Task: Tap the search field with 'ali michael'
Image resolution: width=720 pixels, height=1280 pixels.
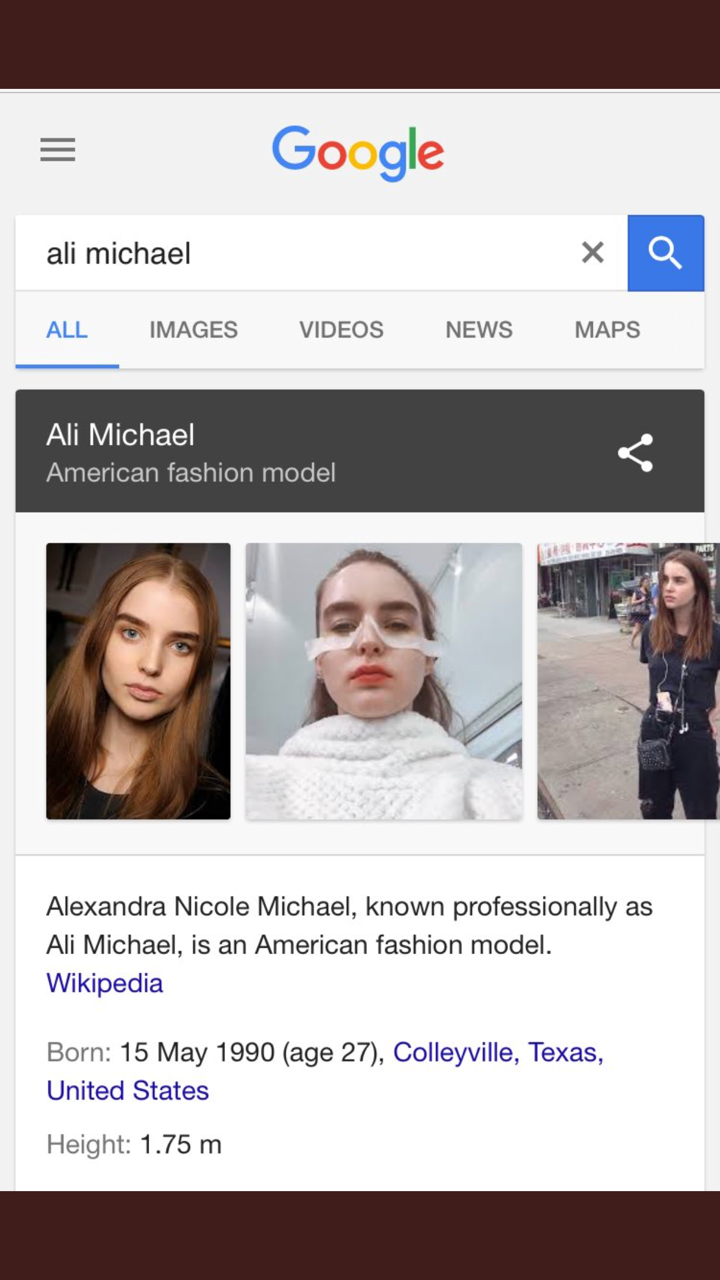Action: pyautogui.click(x=300, y=253)
